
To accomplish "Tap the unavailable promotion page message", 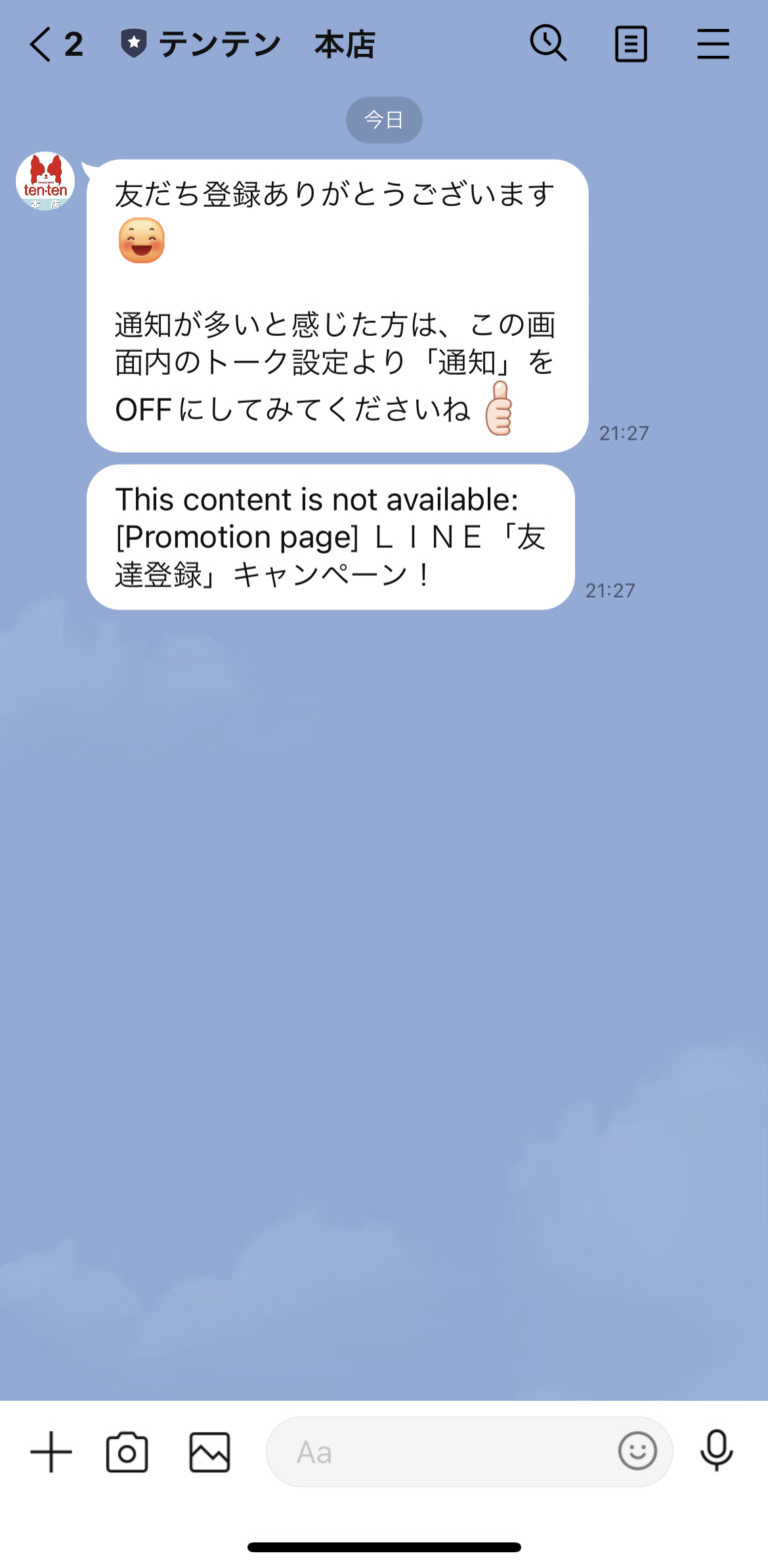I will [x=330, y=537].
